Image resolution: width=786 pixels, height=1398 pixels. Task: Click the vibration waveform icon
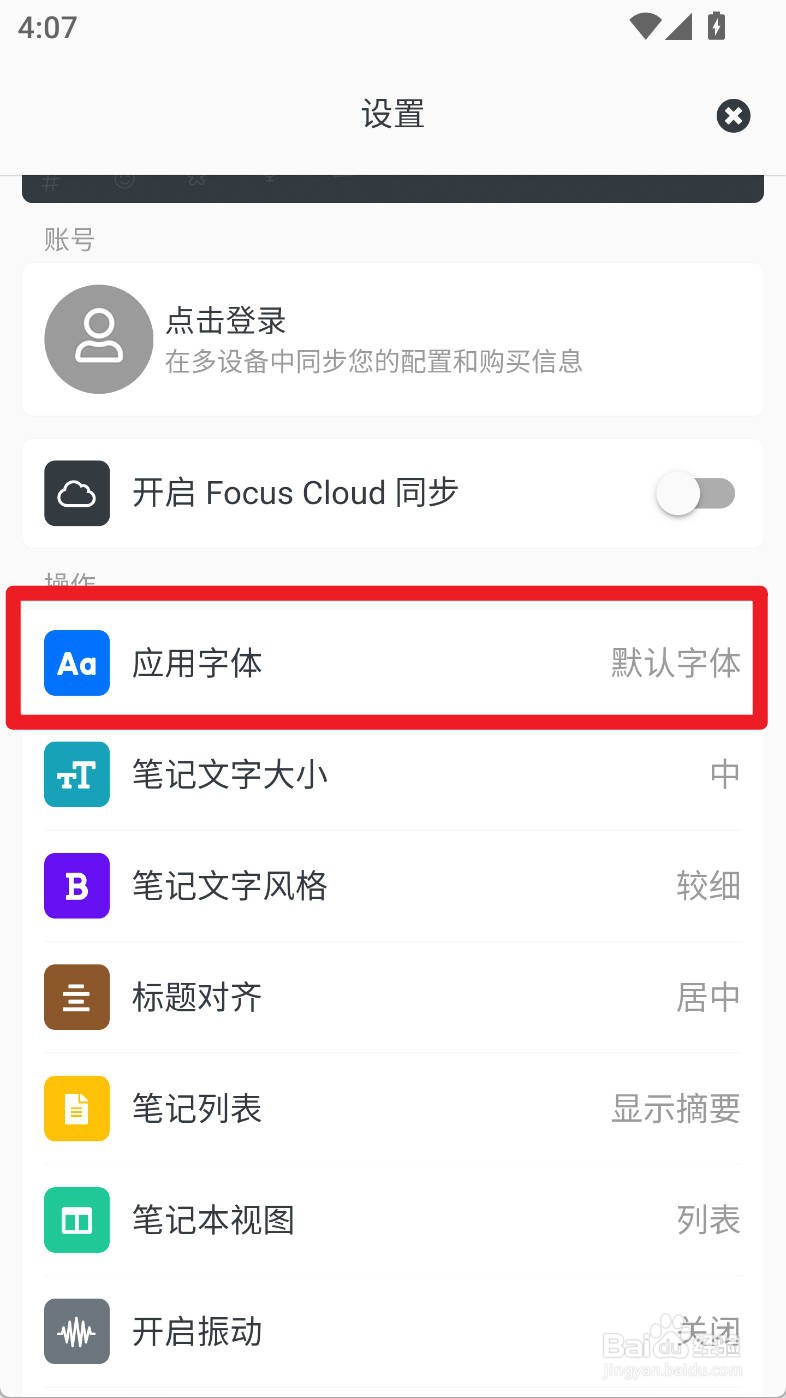[x=76, y=1331]
